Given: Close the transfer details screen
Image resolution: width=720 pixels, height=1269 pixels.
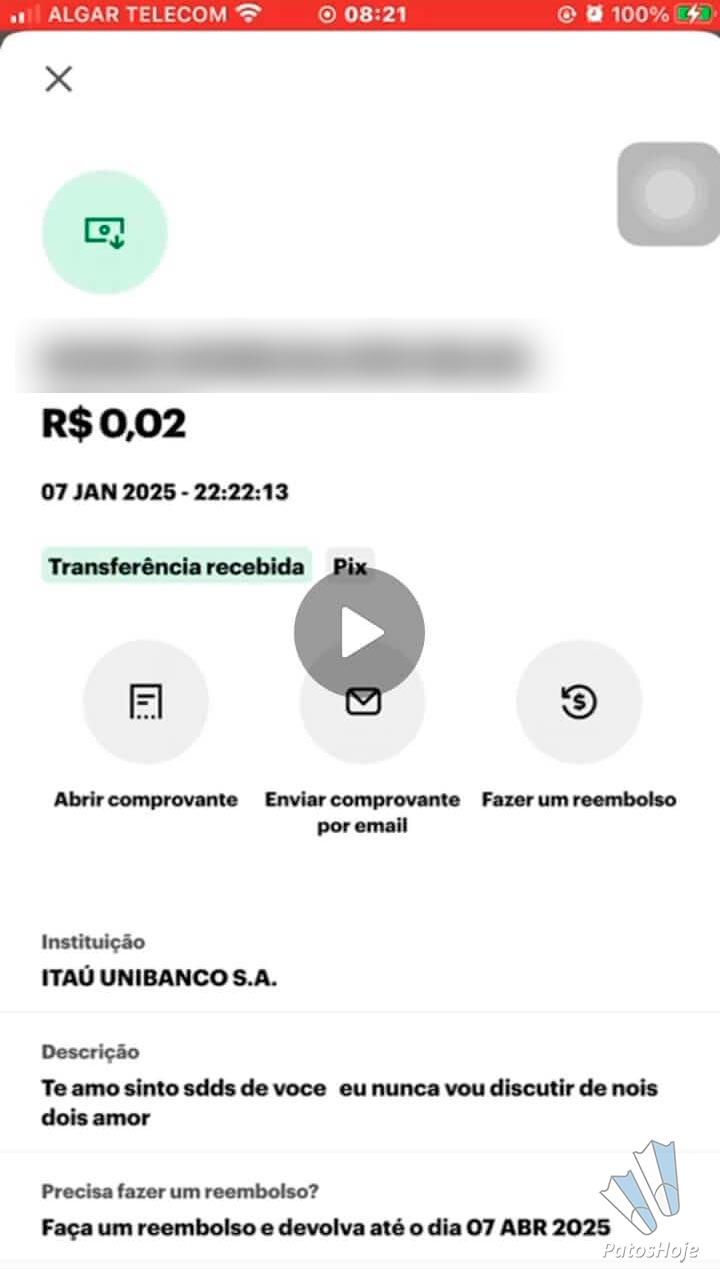Looking at the screenshot, I should tap(59, 79).
